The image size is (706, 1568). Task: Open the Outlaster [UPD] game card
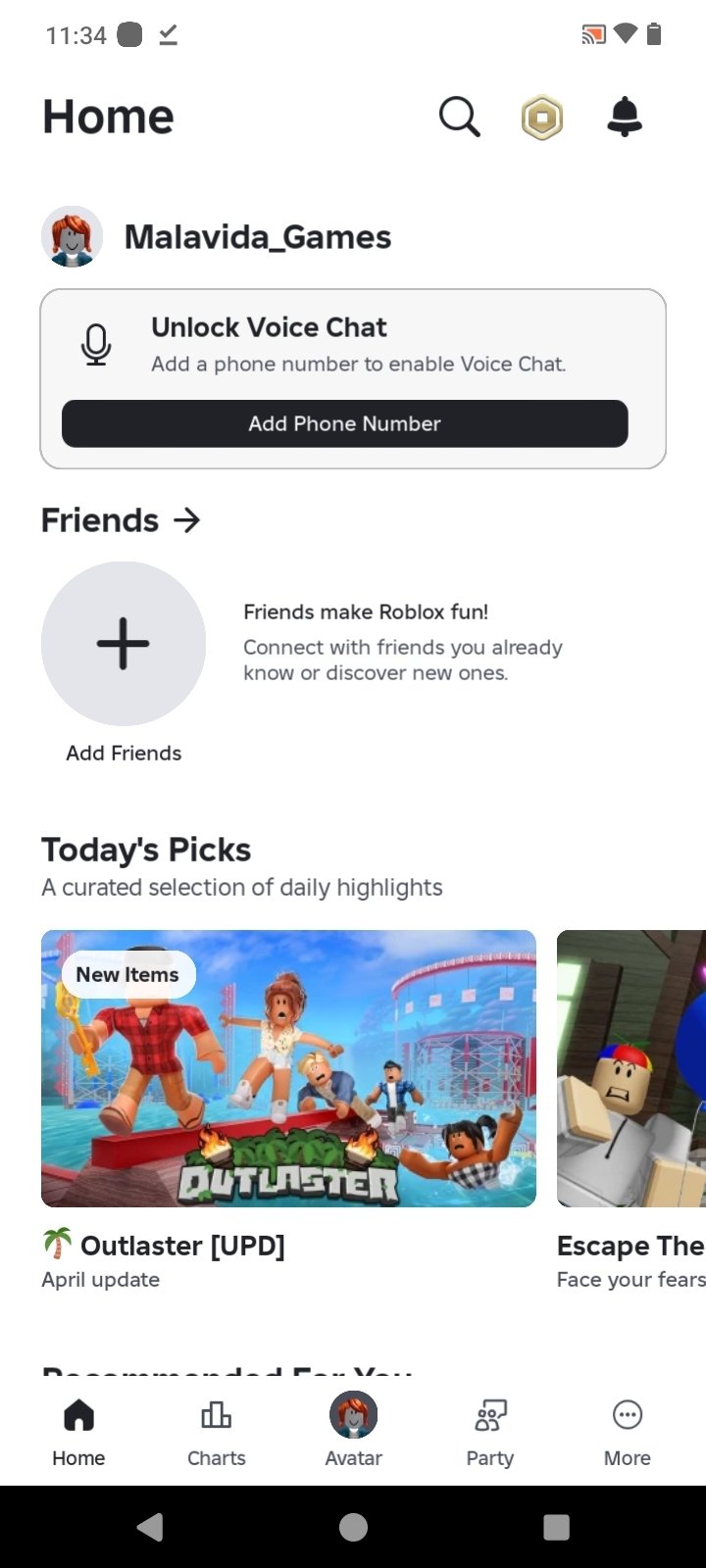coord(288,1068)
